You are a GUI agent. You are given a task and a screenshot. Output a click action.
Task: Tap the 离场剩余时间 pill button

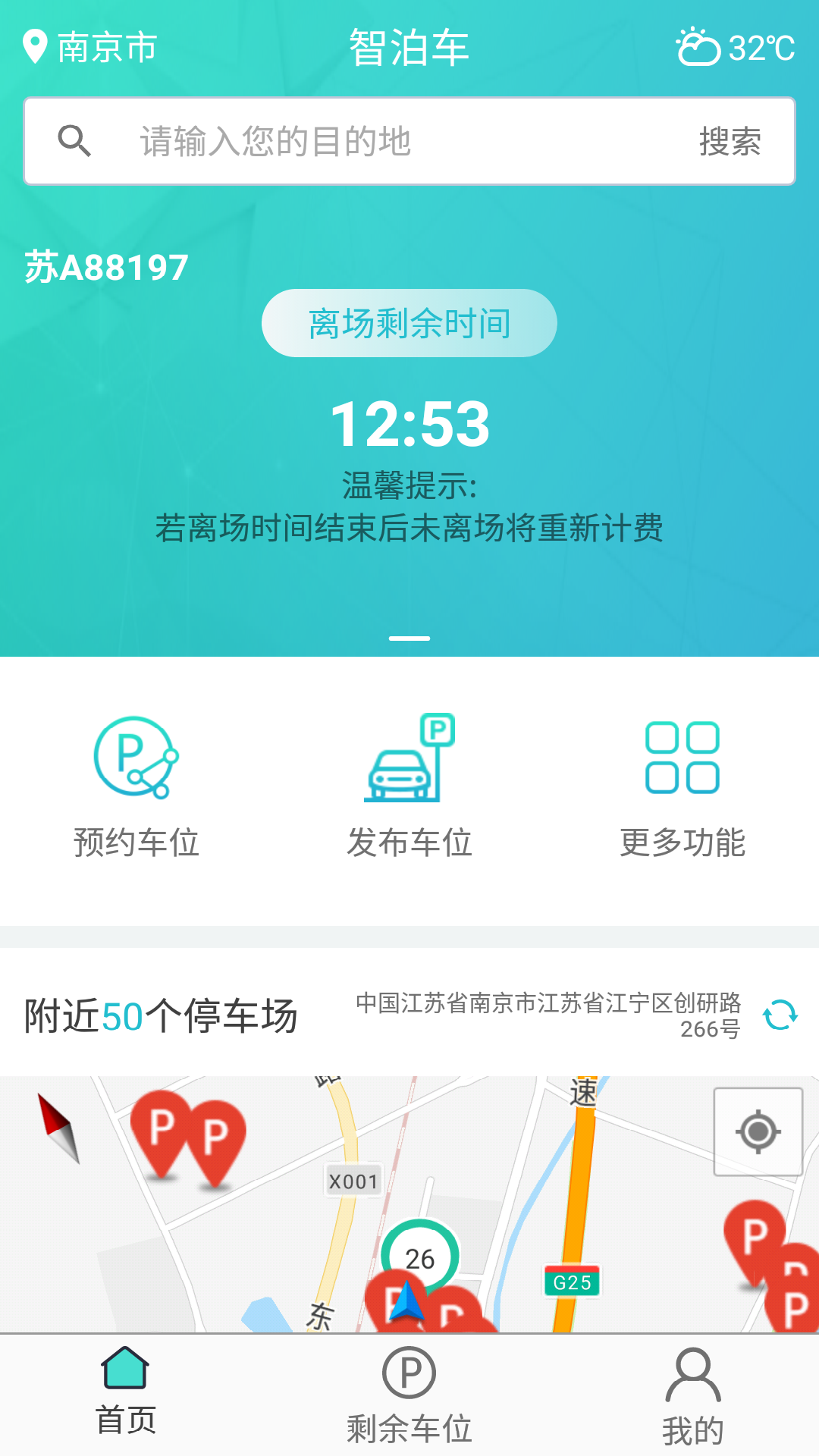click(x=409, y=322)
